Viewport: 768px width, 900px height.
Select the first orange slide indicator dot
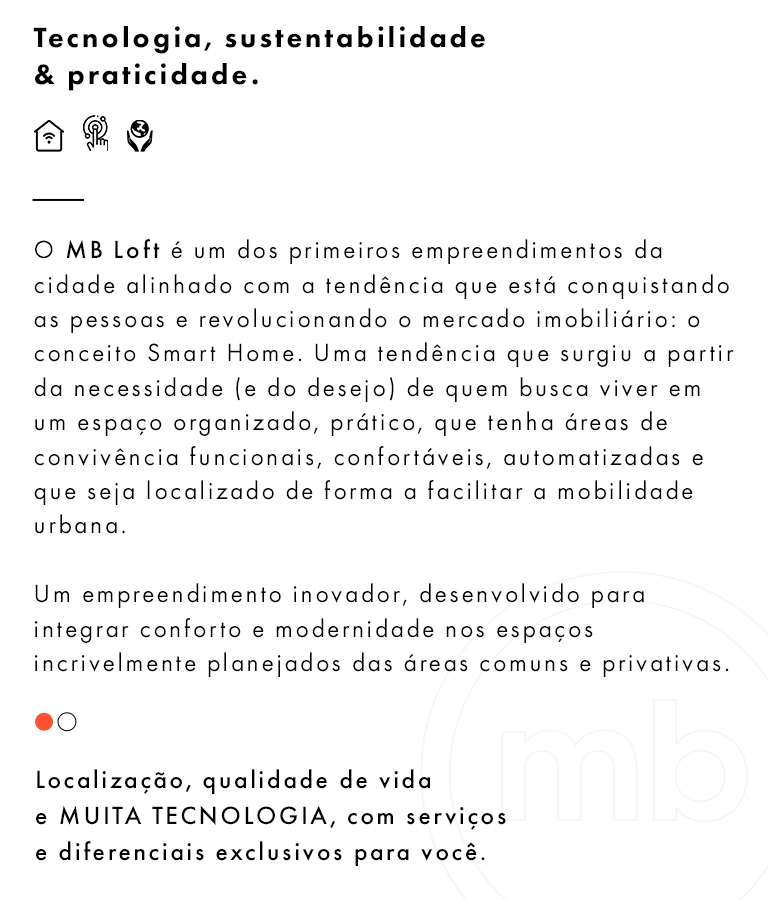coord(44,722)
